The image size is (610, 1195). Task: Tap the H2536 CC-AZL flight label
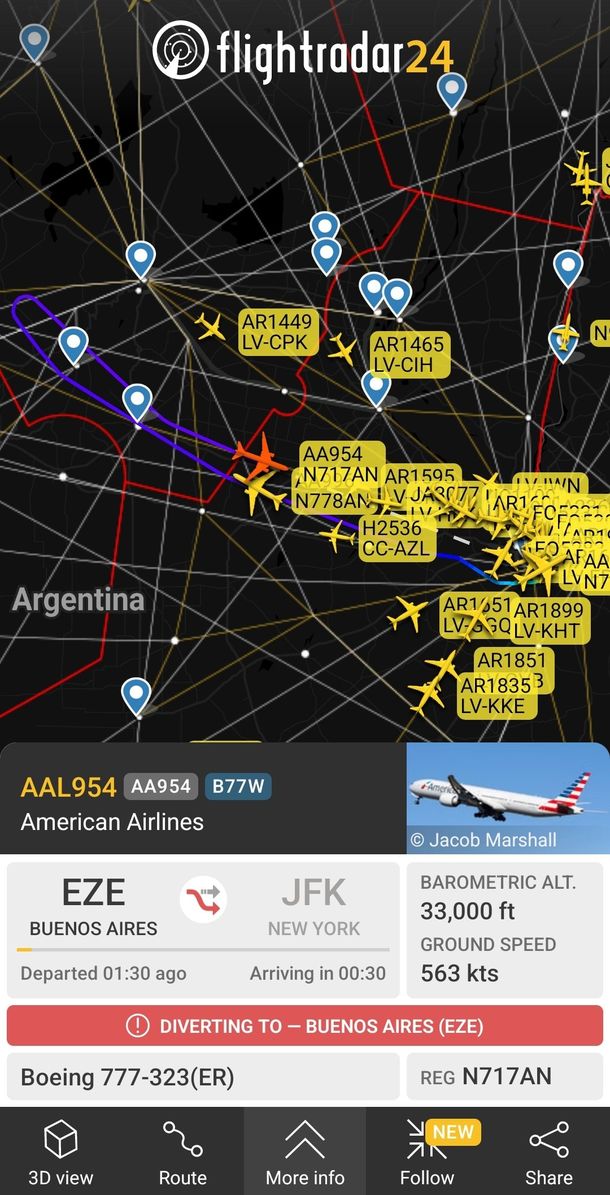point(396,538)
